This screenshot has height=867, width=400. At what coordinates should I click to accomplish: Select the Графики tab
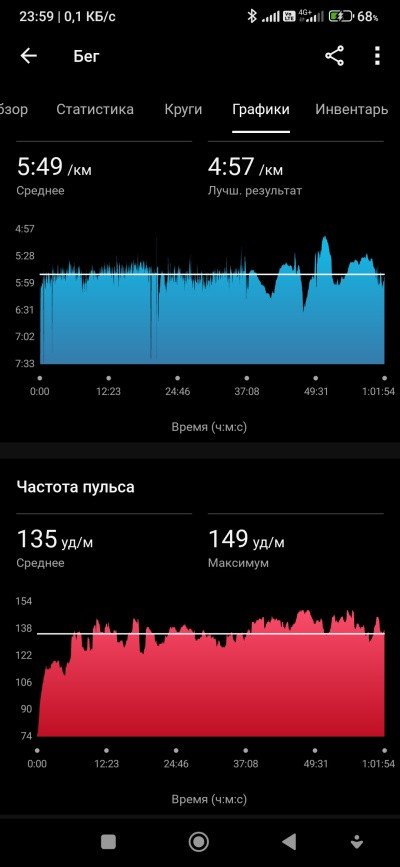pyautogui.click(x=261, y=109)
